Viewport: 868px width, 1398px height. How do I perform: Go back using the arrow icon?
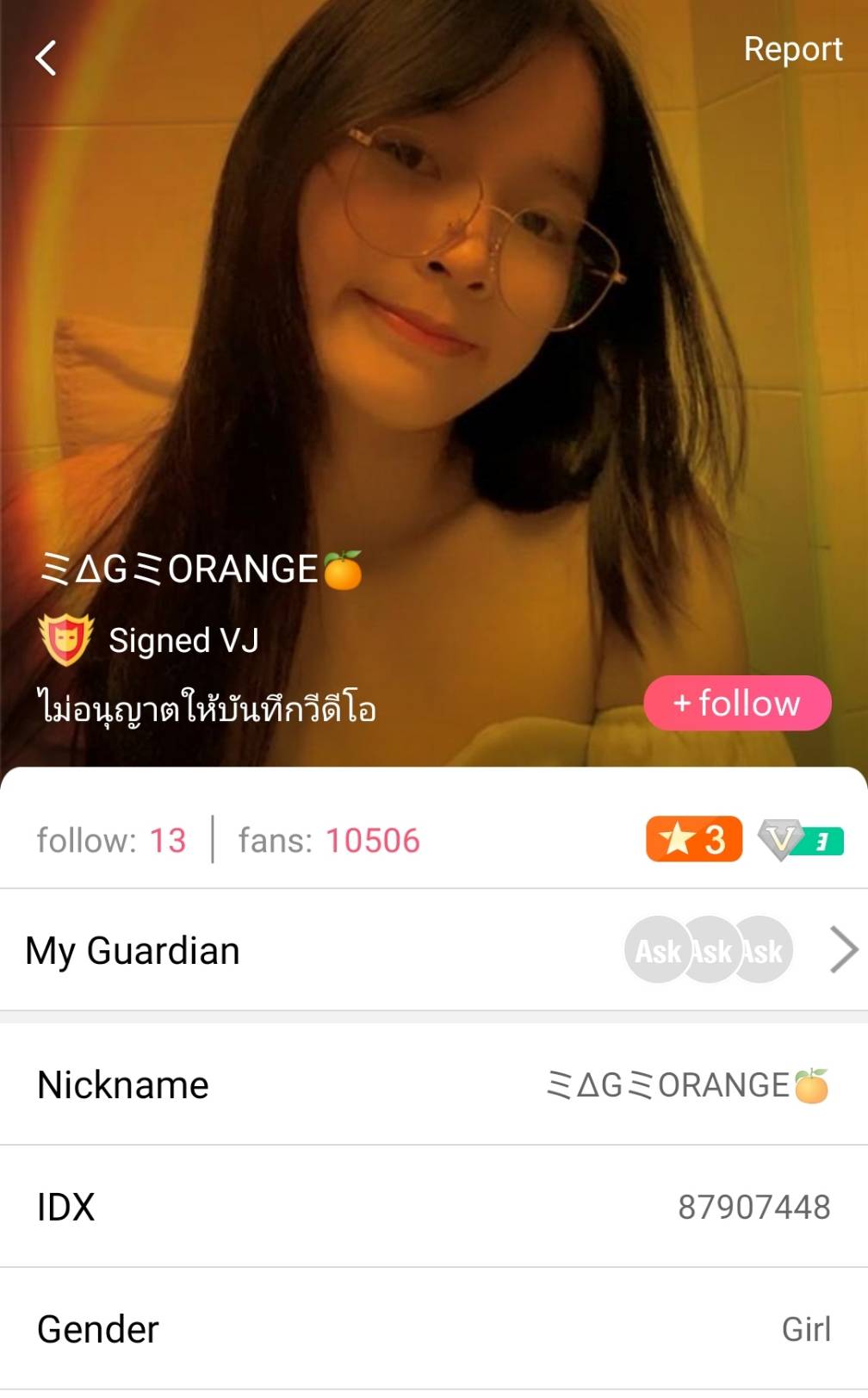(x=46, y=59)
